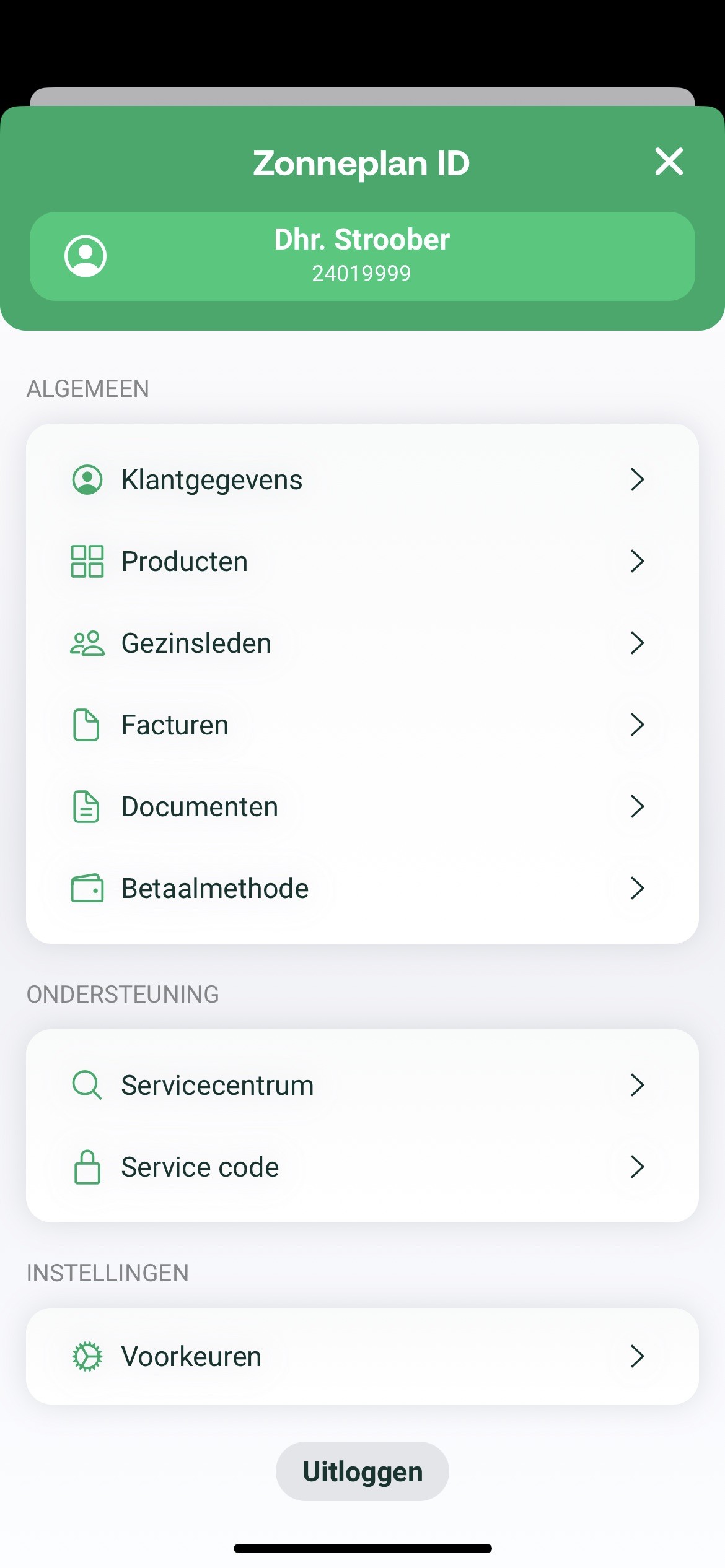Show Documenten

click(362, 807)
